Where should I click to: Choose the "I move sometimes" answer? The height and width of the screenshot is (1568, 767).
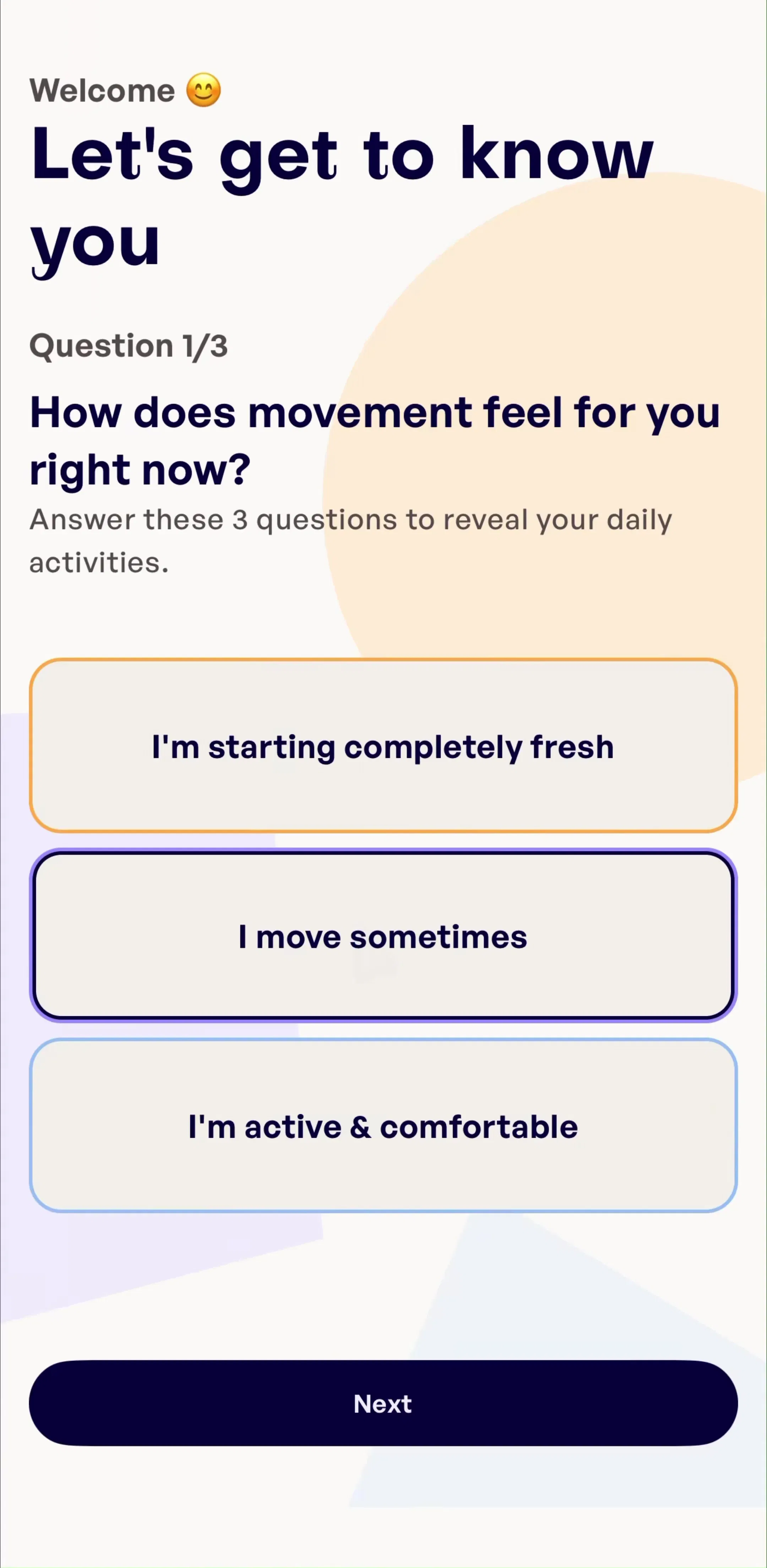click(x=383, y=936)
